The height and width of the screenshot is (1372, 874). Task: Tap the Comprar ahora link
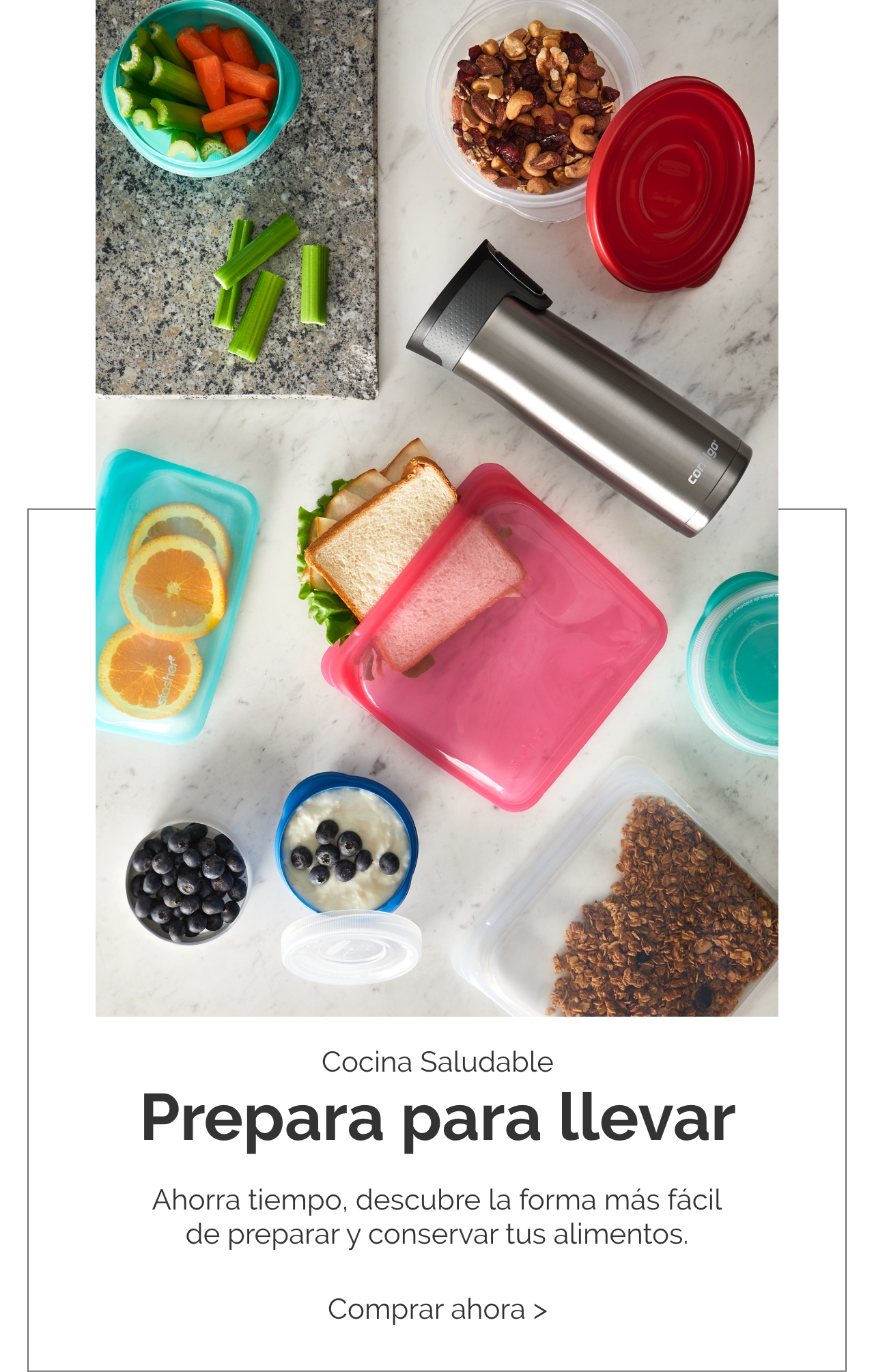pyautogui.click(x=437, y=1309)
